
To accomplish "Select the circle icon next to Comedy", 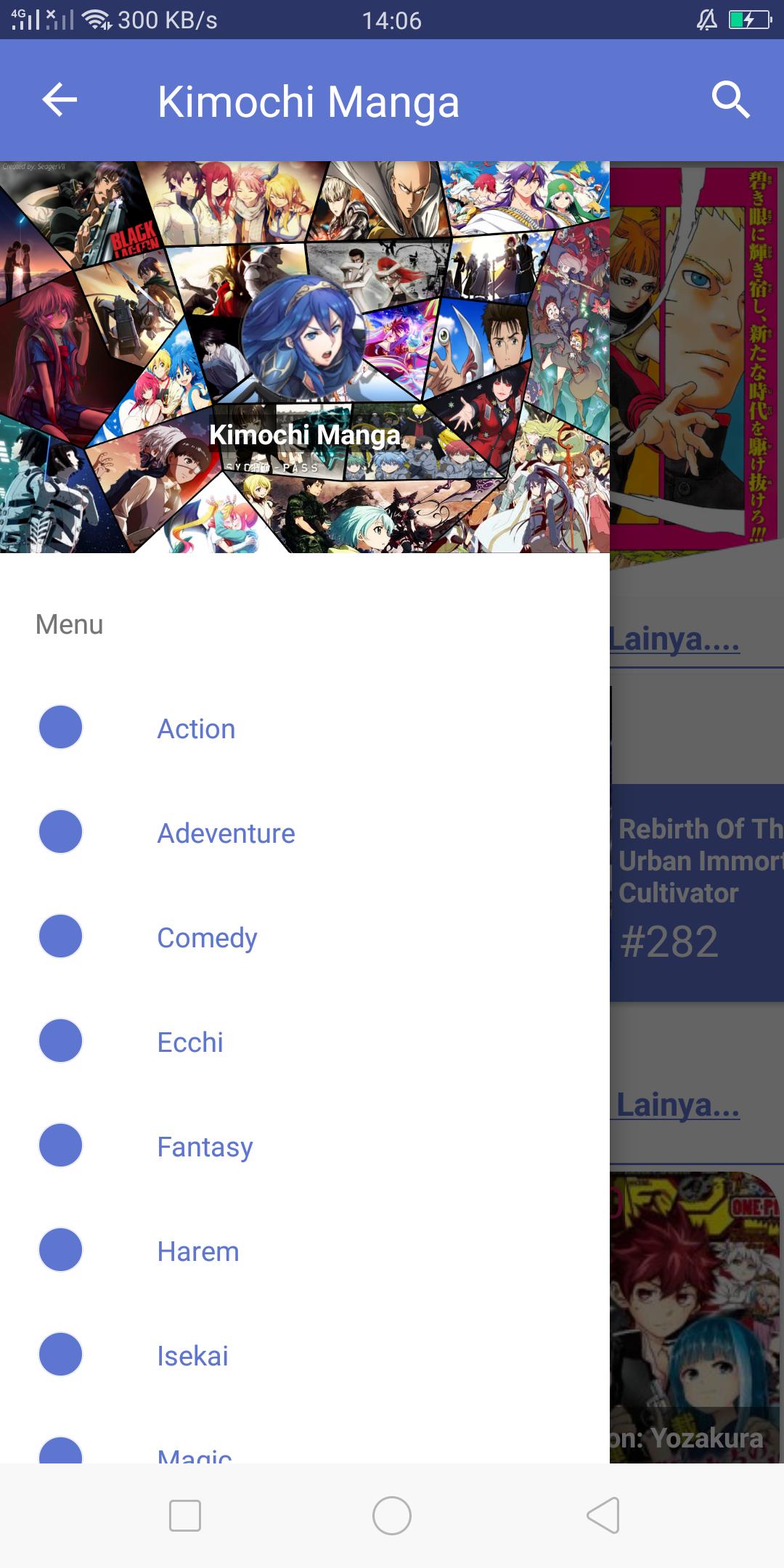I will 61,937.
